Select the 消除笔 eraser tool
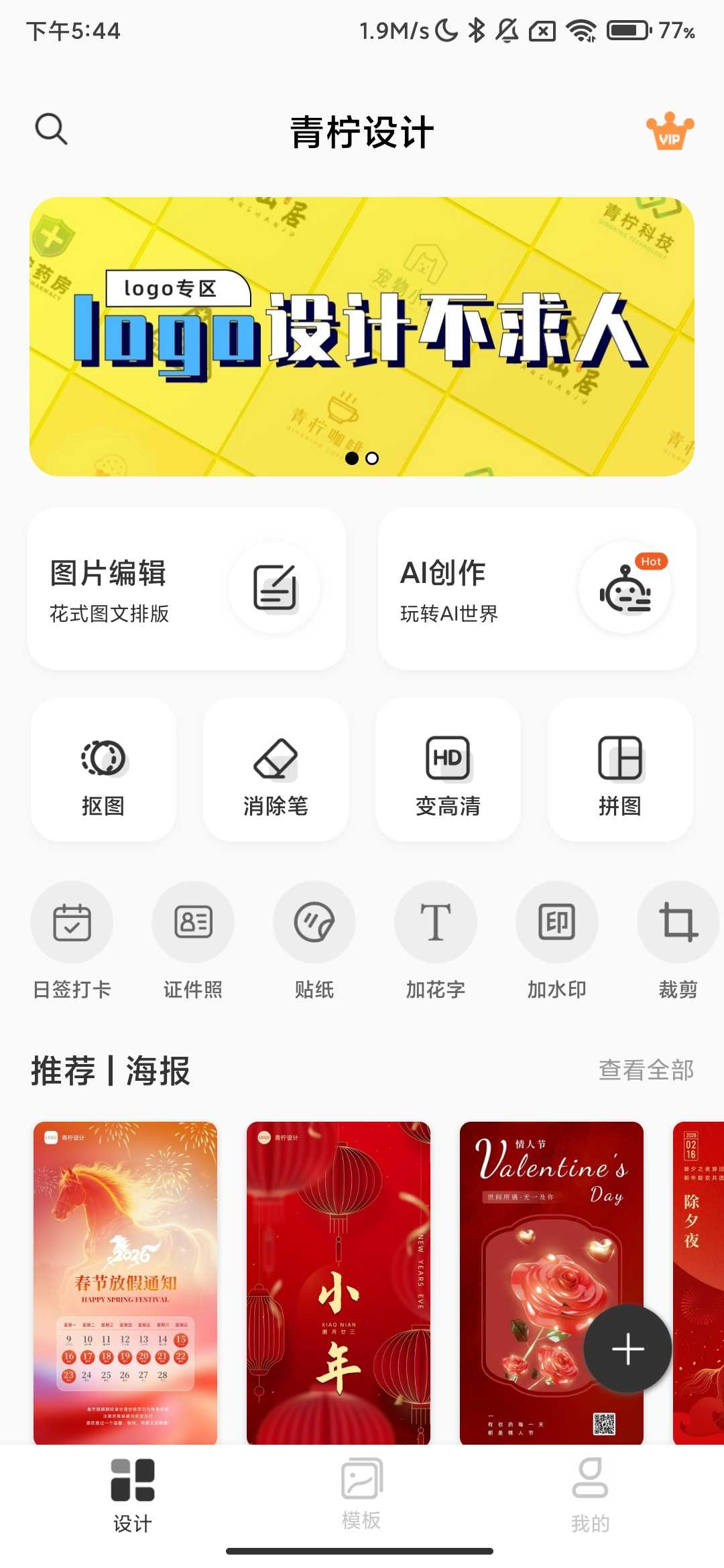The image size is (724, 1568). (276, 769)
